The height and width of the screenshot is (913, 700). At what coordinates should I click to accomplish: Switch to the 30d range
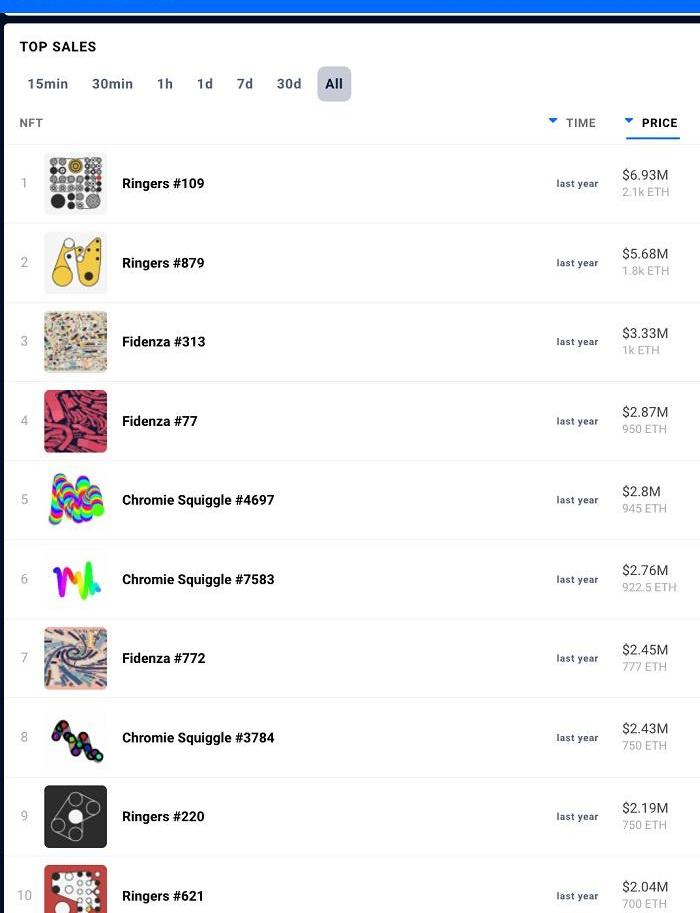tap(289, 84)
